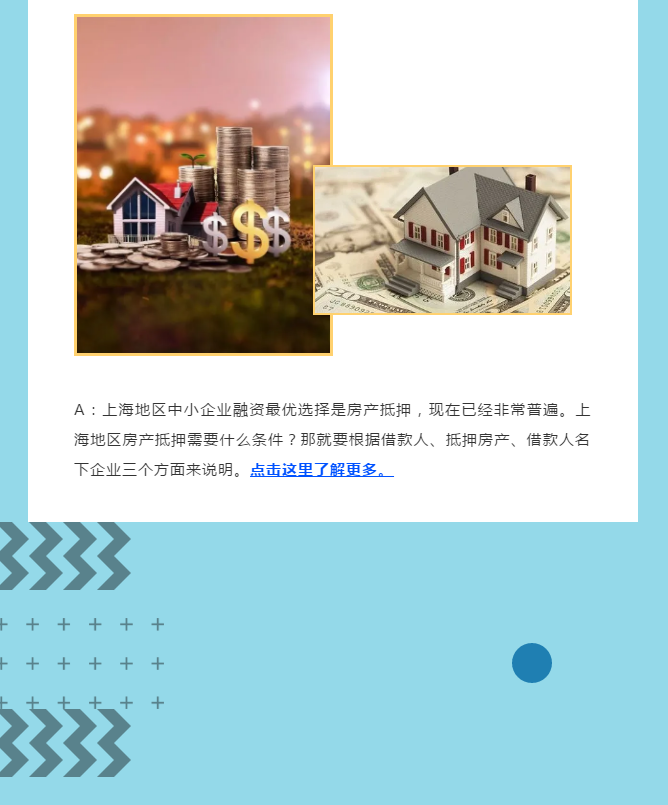Open the 点击这里了解更多 link
This screenshot has width=668, height=805.
[321, 470]
